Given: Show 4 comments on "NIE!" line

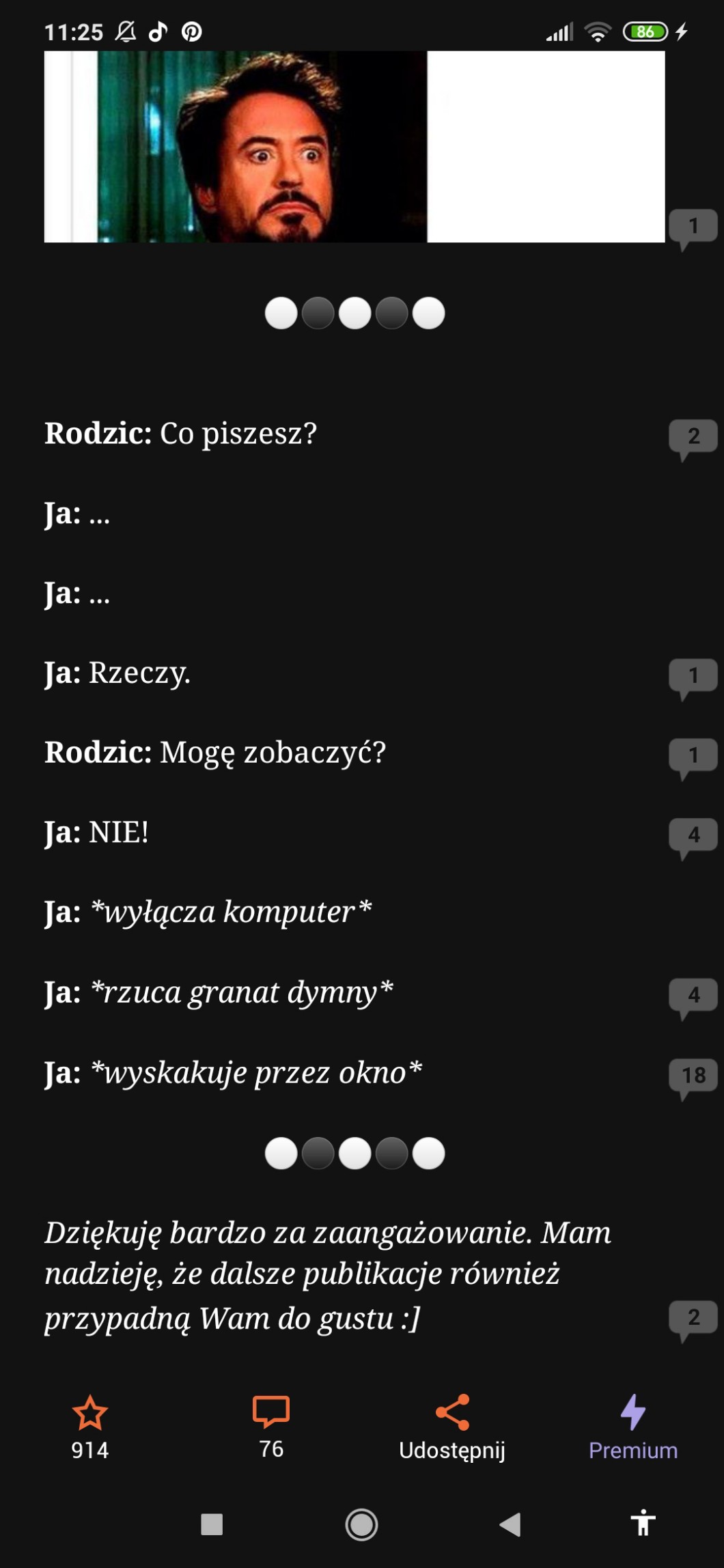Looking at the screenshot, I should [693, 836].
